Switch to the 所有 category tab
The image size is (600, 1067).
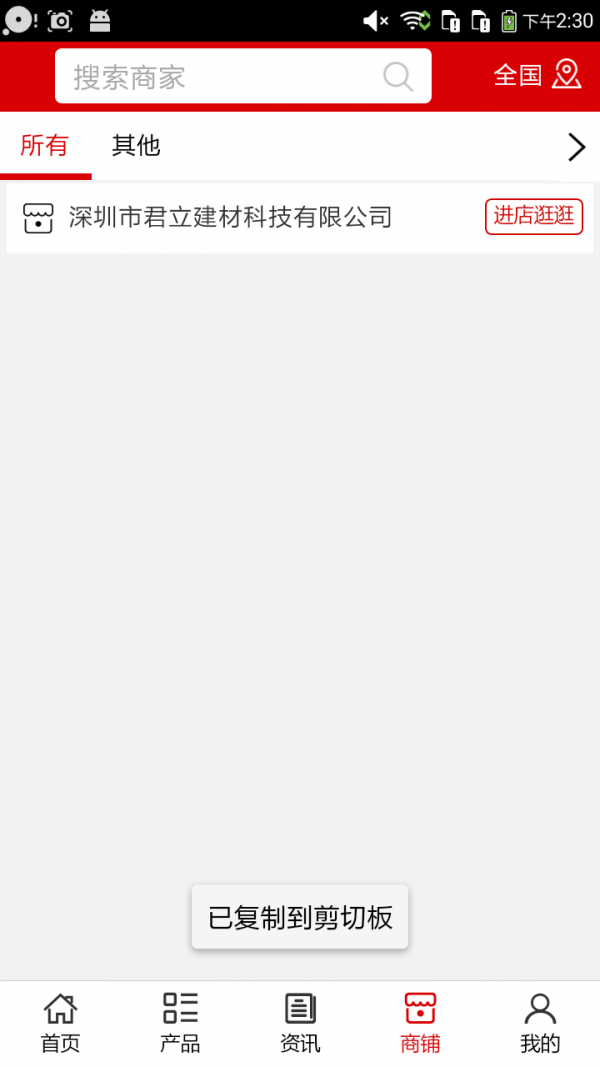(44, 146)
